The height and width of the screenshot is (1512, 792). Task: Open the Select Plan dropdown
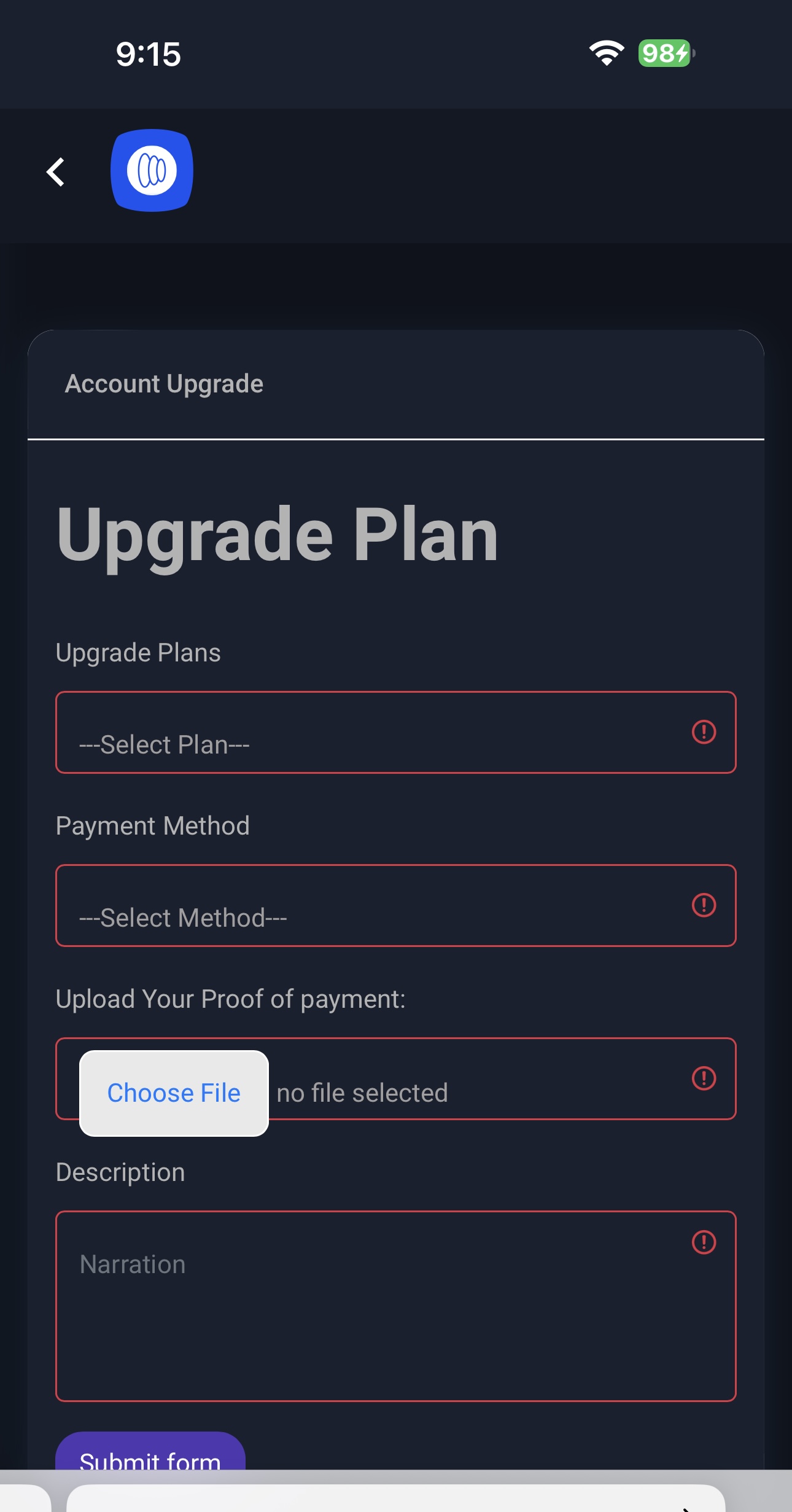[x=396, y=732]
